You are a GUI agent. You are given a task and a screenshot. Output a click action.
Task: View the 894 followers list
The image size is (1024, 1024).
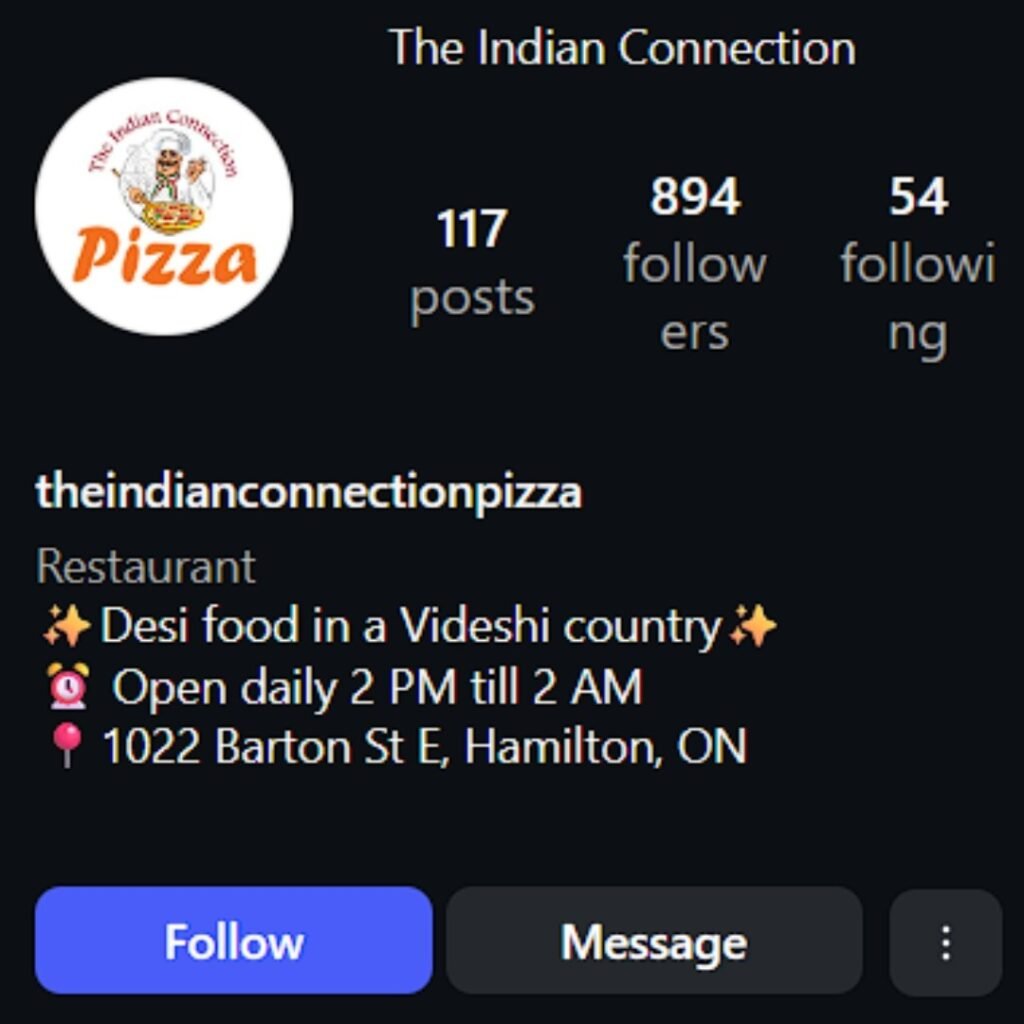point(694,264)
